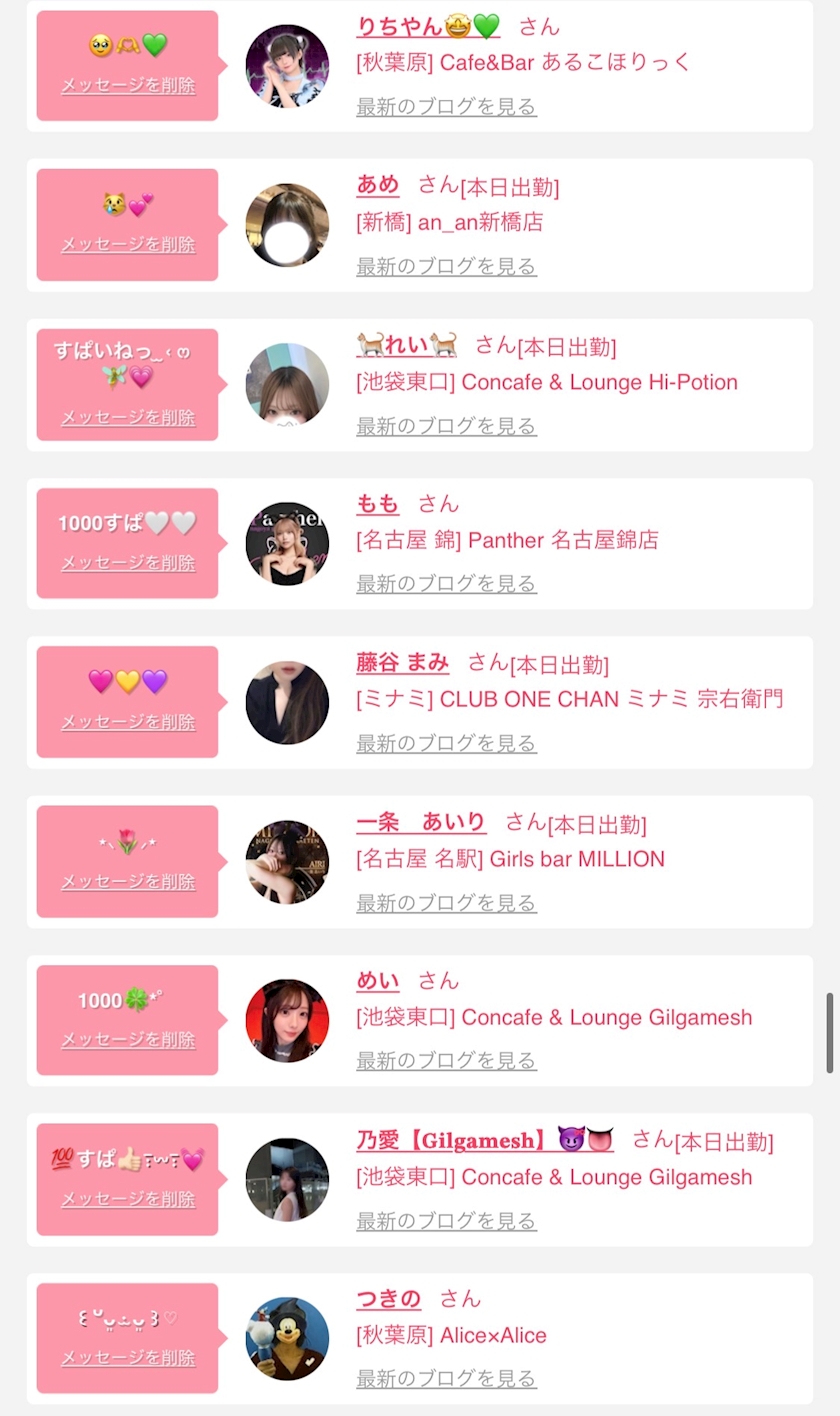Open れい's profile name link
Image resolution: width=840 pixels, height=1416 pixels.
407,346
